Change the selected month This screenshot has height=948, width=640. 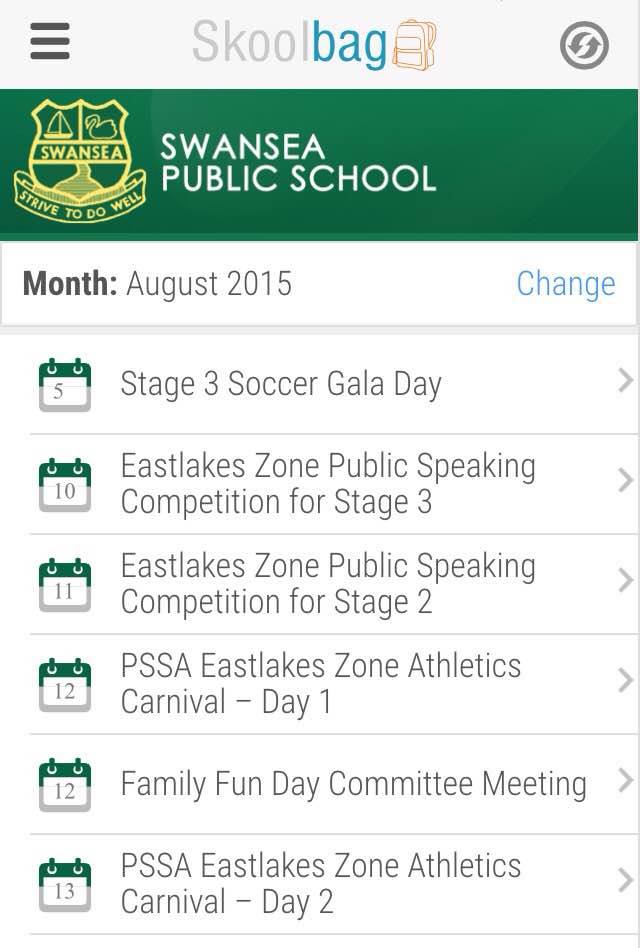566,284
